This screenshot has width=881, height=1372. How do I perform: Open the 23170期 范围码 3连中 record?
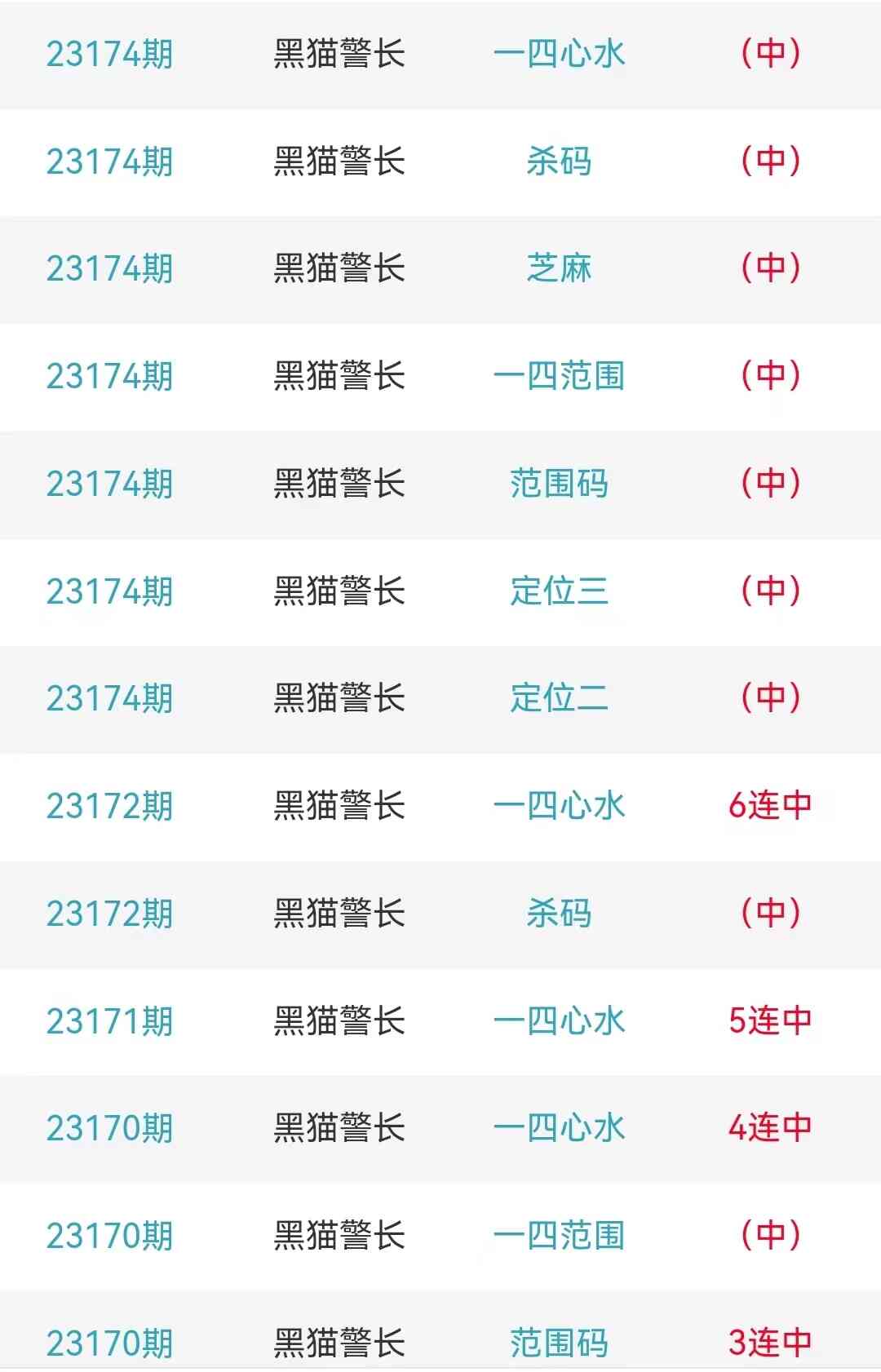tap(559, 1342)
